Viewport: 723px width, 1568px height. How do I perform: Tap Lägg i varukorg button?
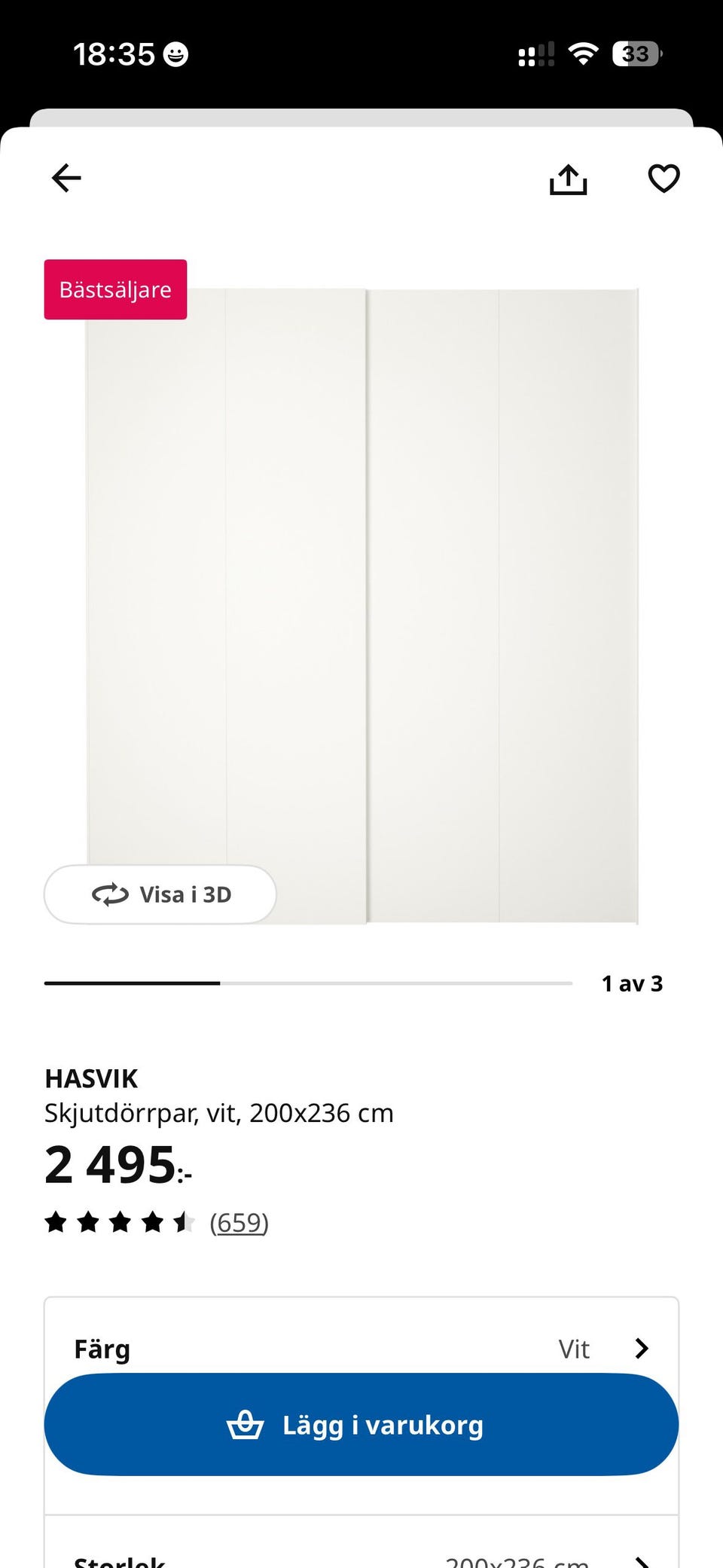(361, 1424)
